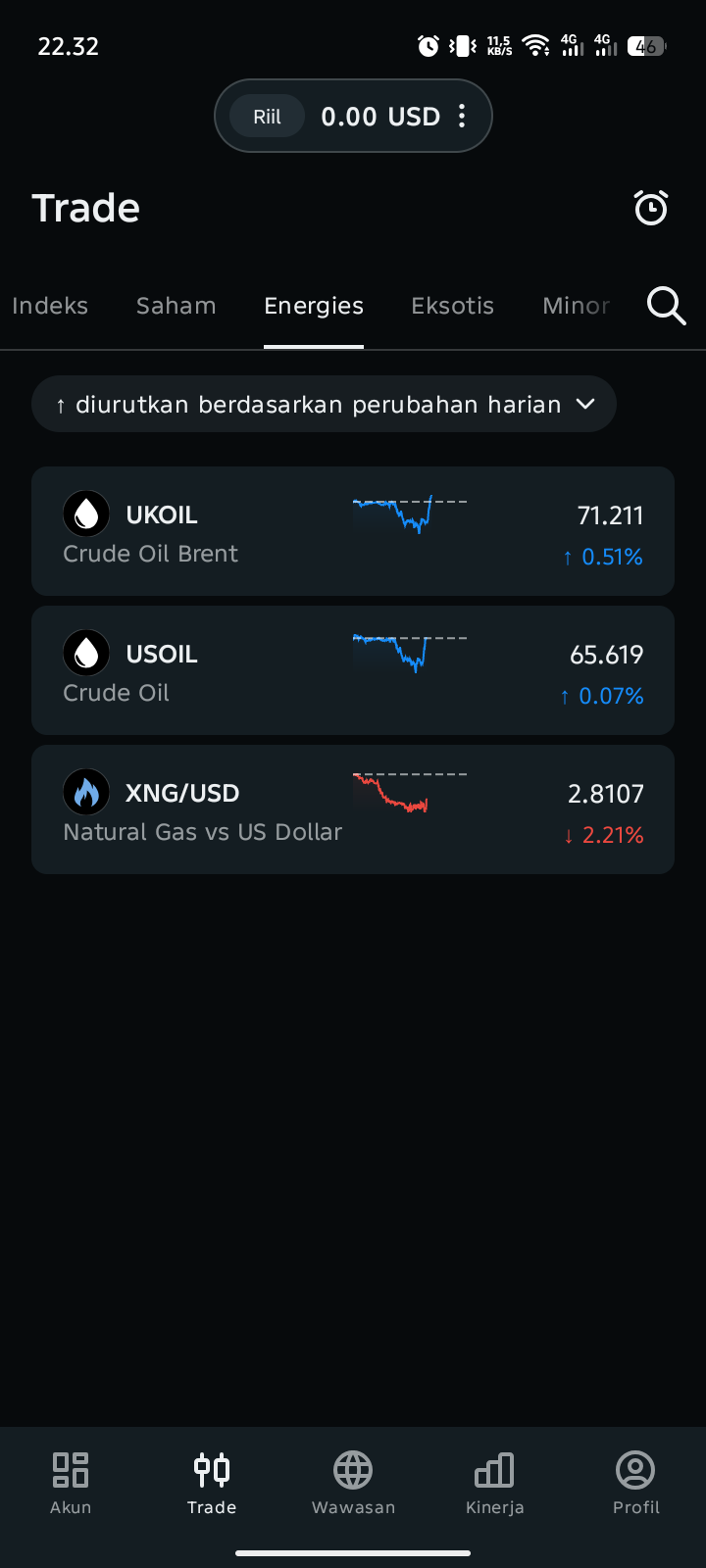Switch to the Indeks tab

point(50,306)
